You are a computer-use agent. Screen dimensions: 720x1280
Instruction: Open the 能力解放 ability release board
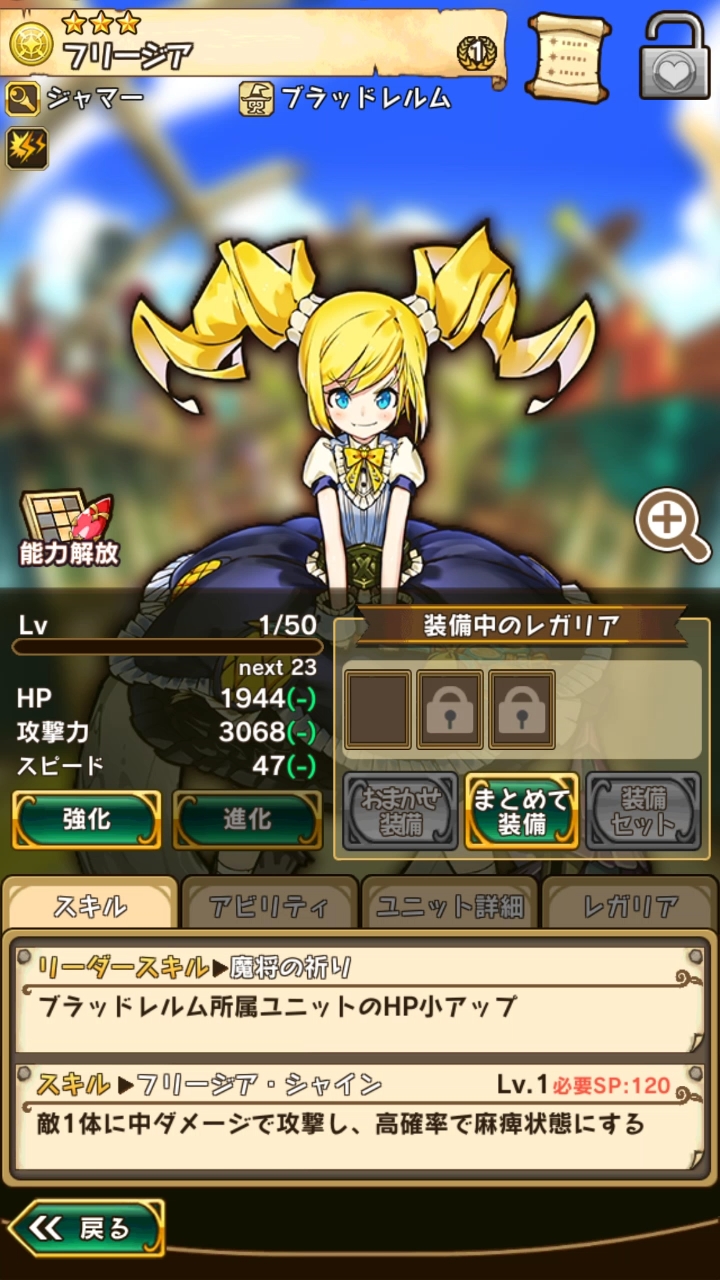tap(69, 528)
